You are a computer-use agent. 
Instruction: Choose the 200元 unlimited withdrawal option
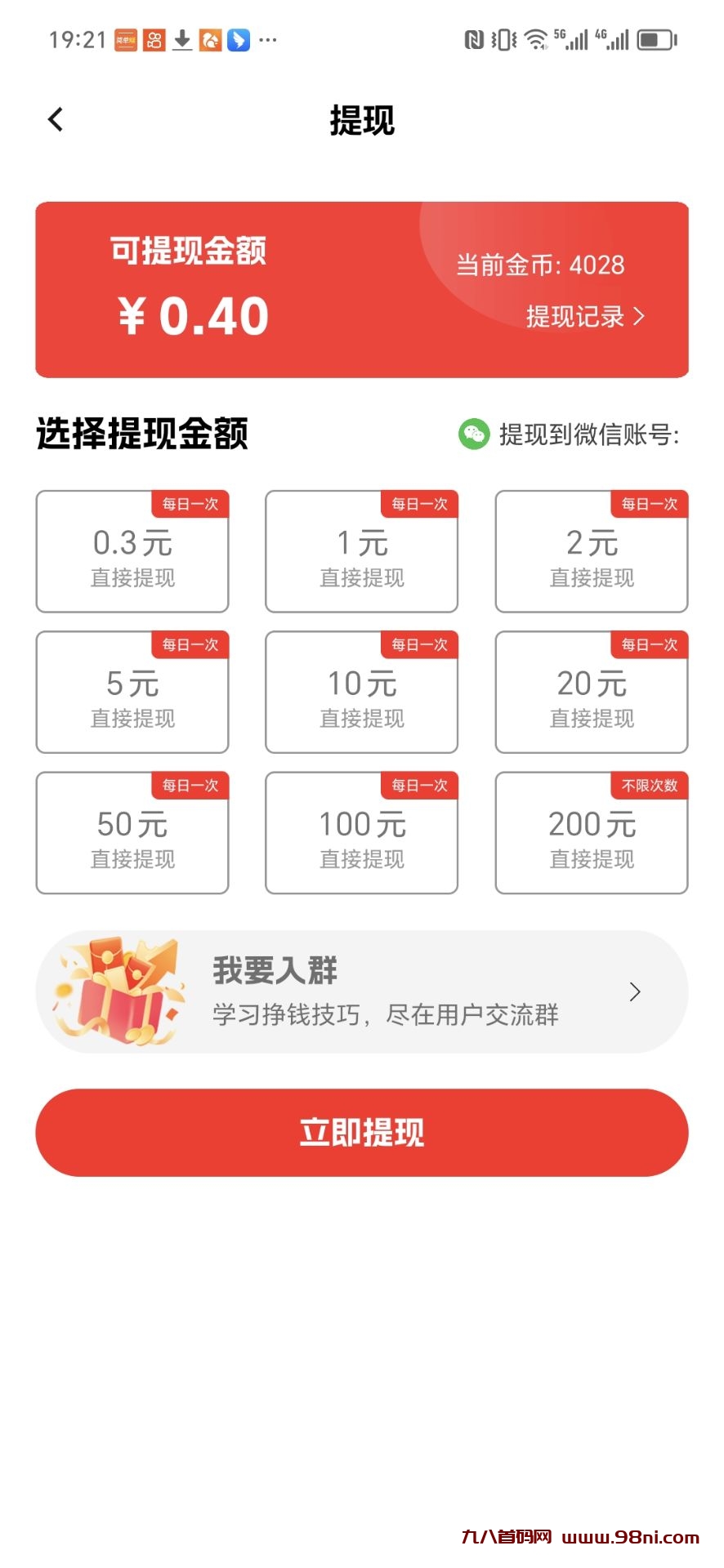click(x=592, y=833)
